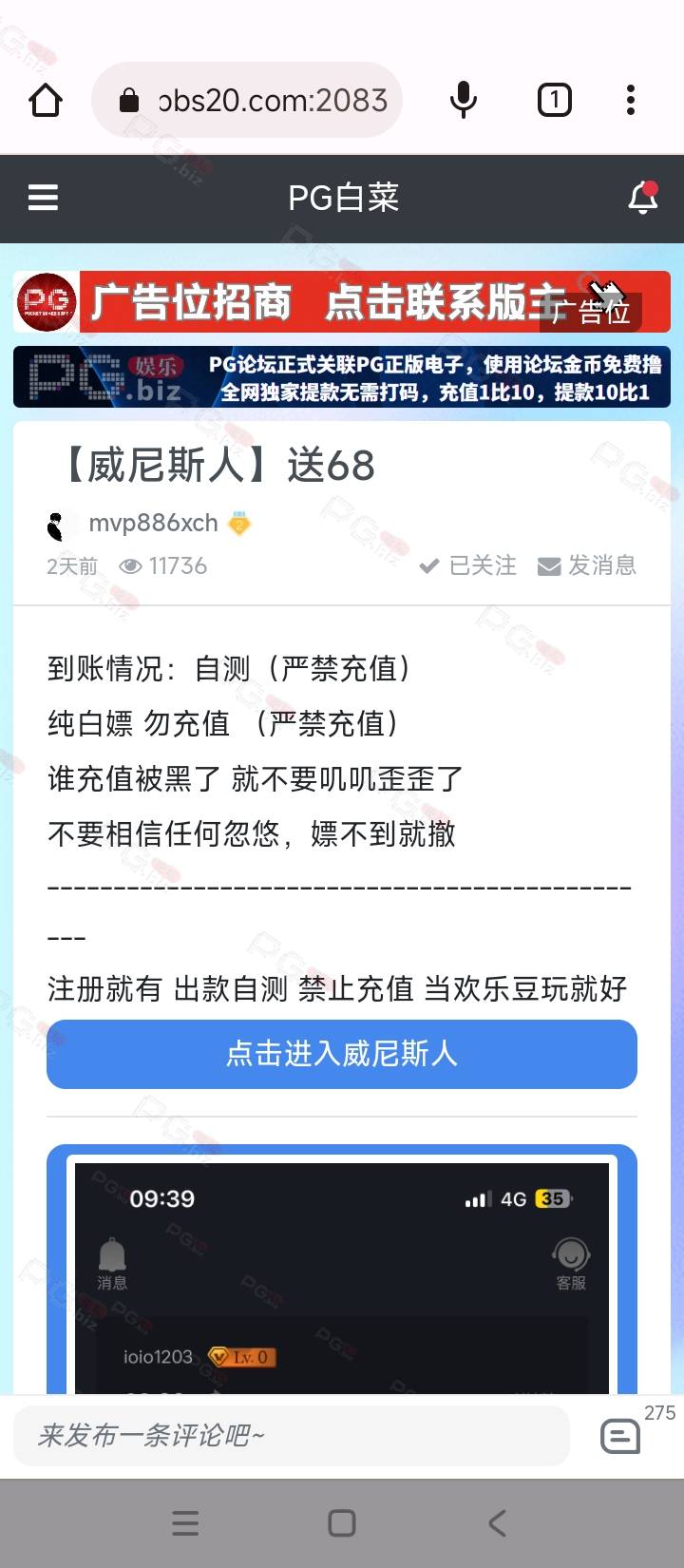Image resolution: width=684 pixels, height=1568 pixels.
Task: Tap the 点击进入威尼斯人 button
Action: [342, 1054]
